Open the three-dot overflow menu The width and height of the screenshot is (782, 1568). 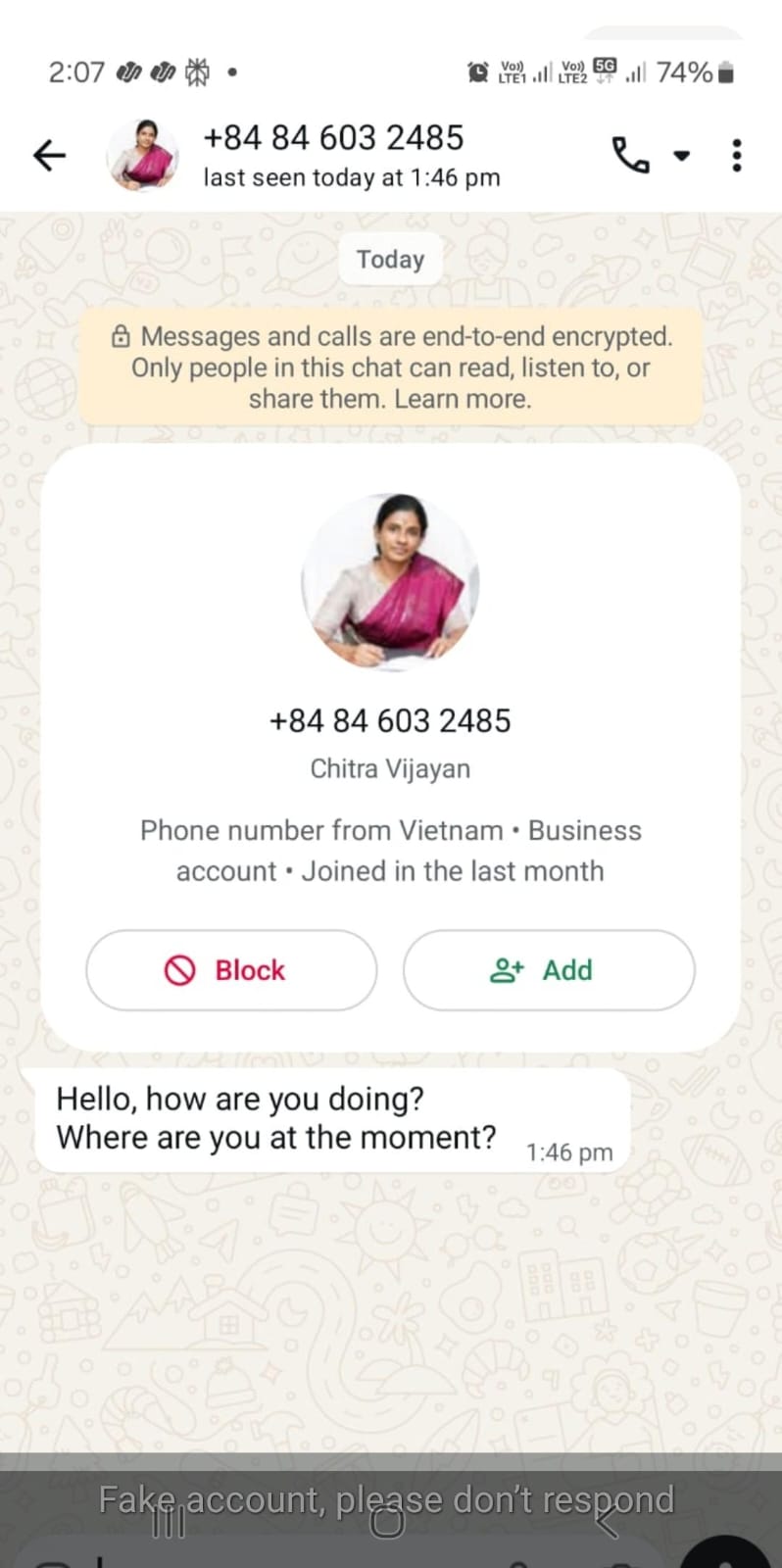tap(737, 155)
